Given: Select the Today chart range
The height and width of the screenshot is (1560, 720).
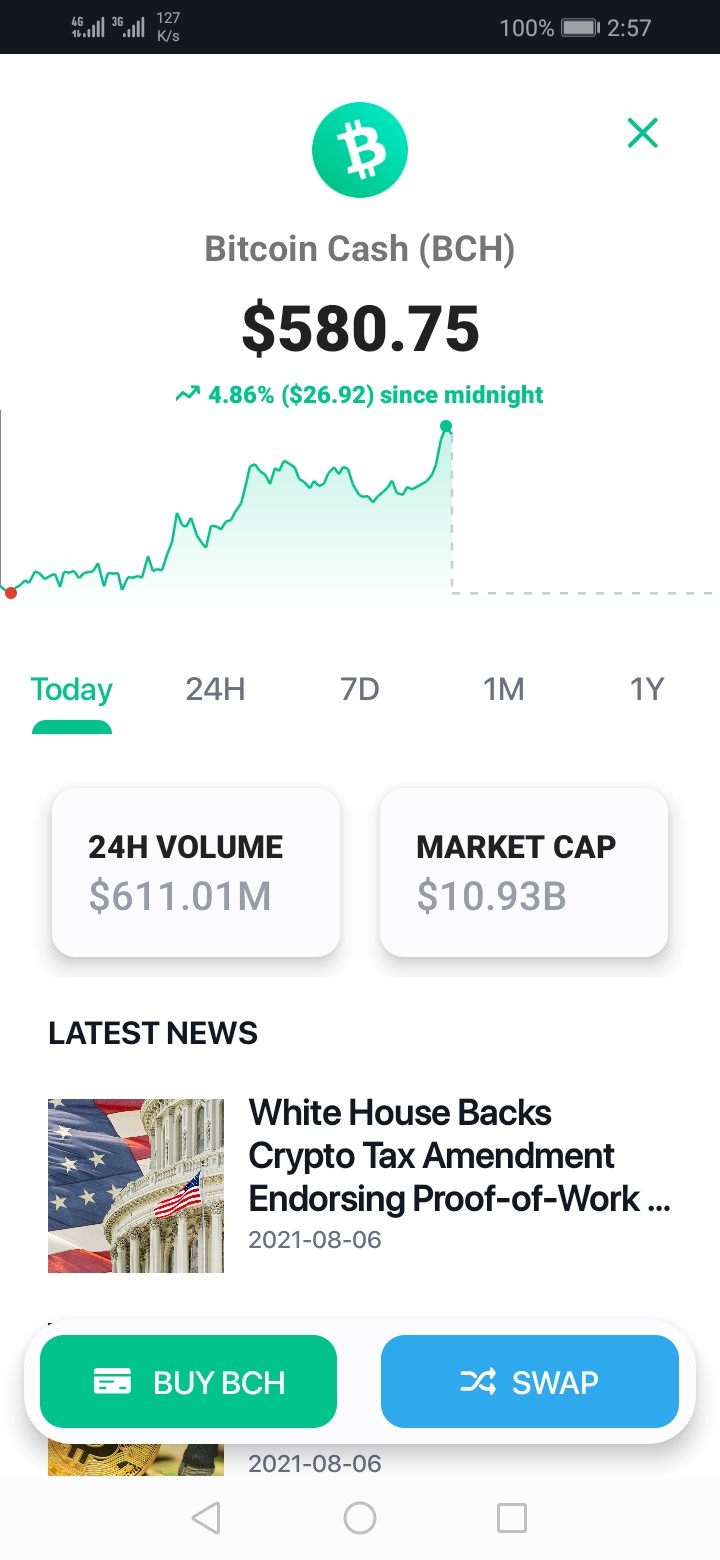Looking at the screenshot, I should [72, 690].
